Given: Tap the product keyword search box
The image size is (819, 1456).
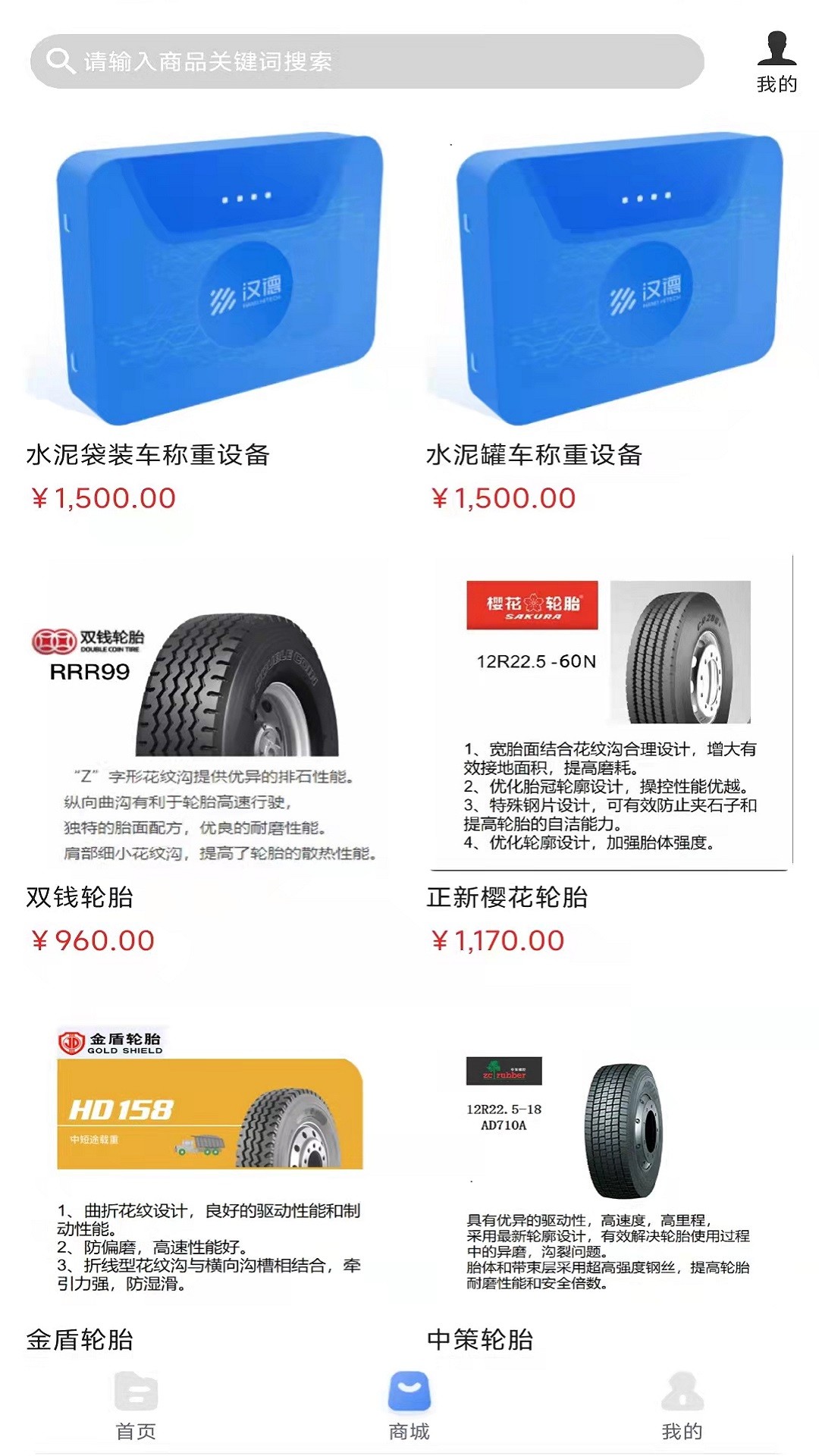Looking at the screenshot, I should pos(367,61).
